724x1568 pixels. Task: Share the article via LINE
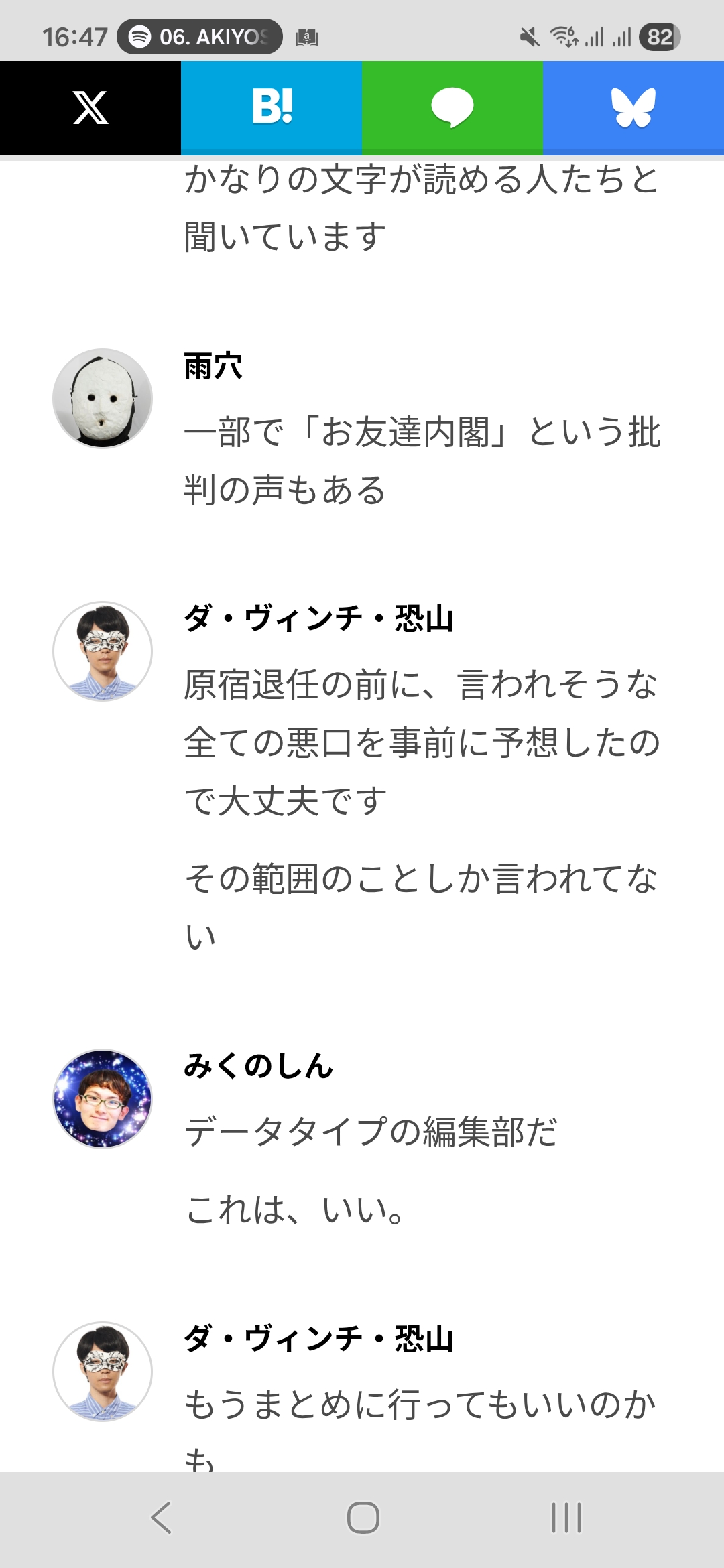(452, 108)
